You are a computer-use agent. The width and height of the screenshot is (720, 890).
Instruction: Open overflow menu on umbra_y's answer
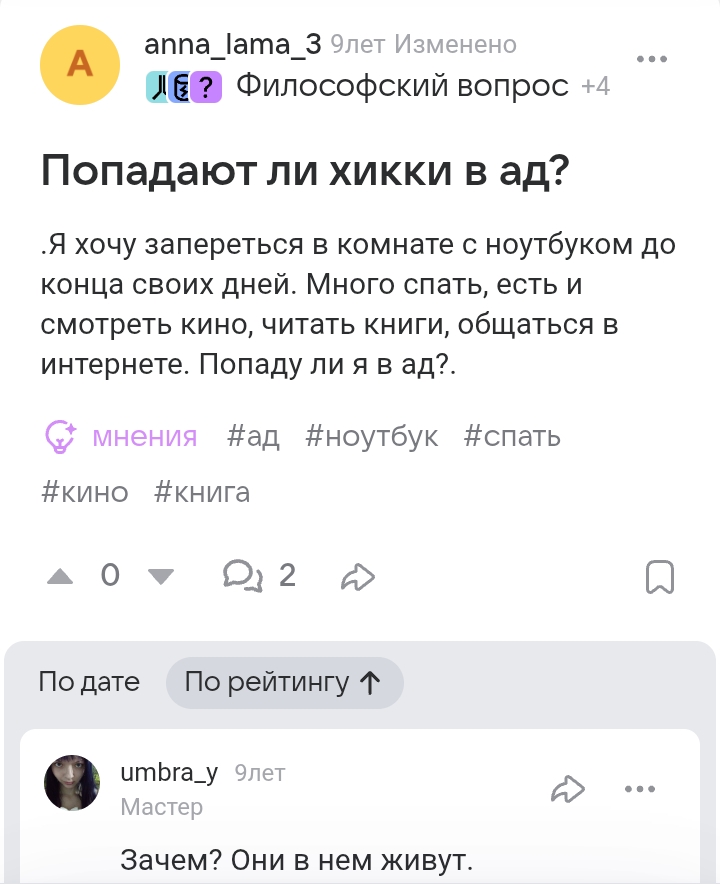tap(639, 789)
